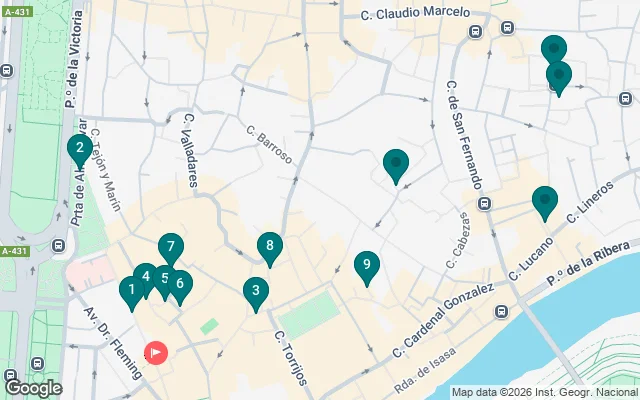
Task: Open map pin number 3
Action: tap(256, 291)
